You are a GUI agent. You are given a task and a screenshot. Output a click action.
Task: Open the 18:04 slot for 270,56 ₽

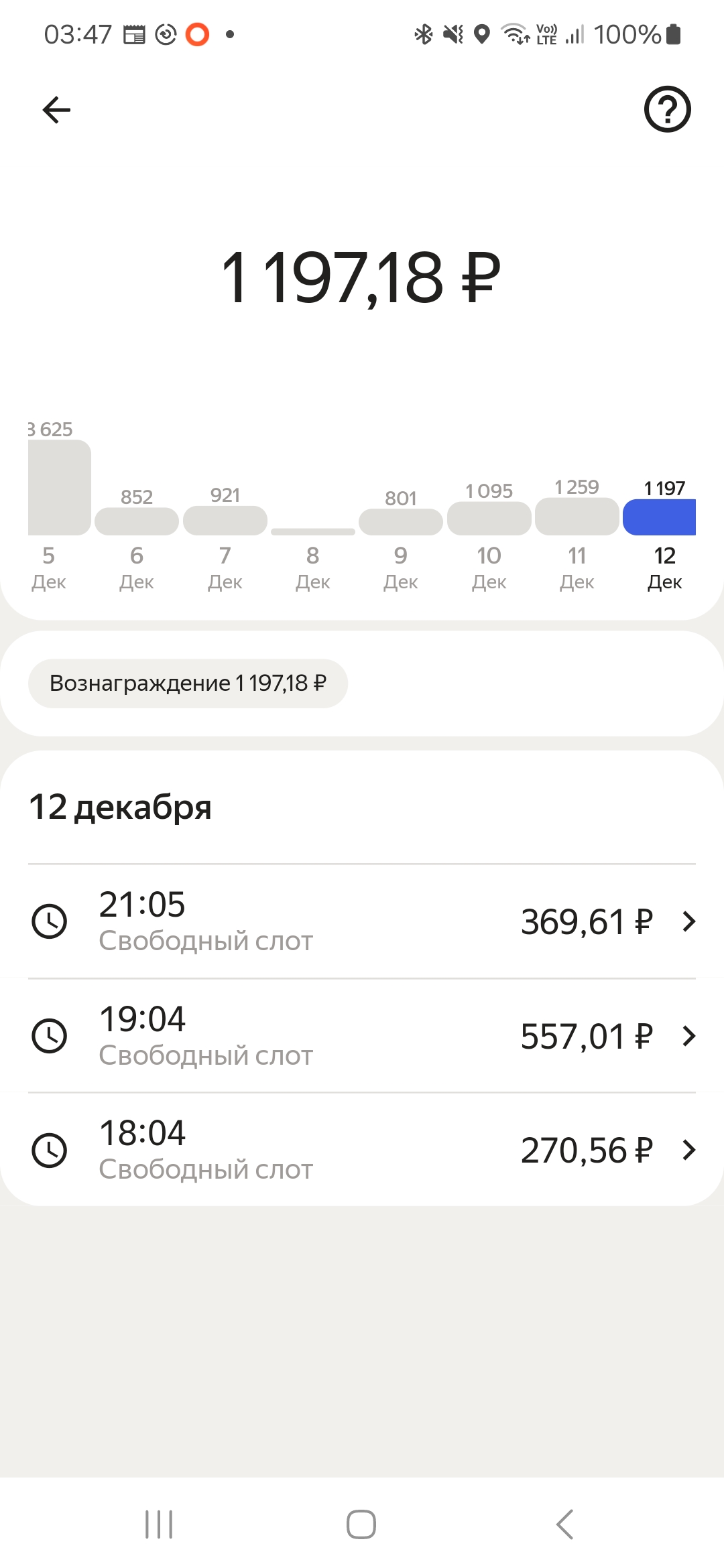click(x=362, y=1150)
